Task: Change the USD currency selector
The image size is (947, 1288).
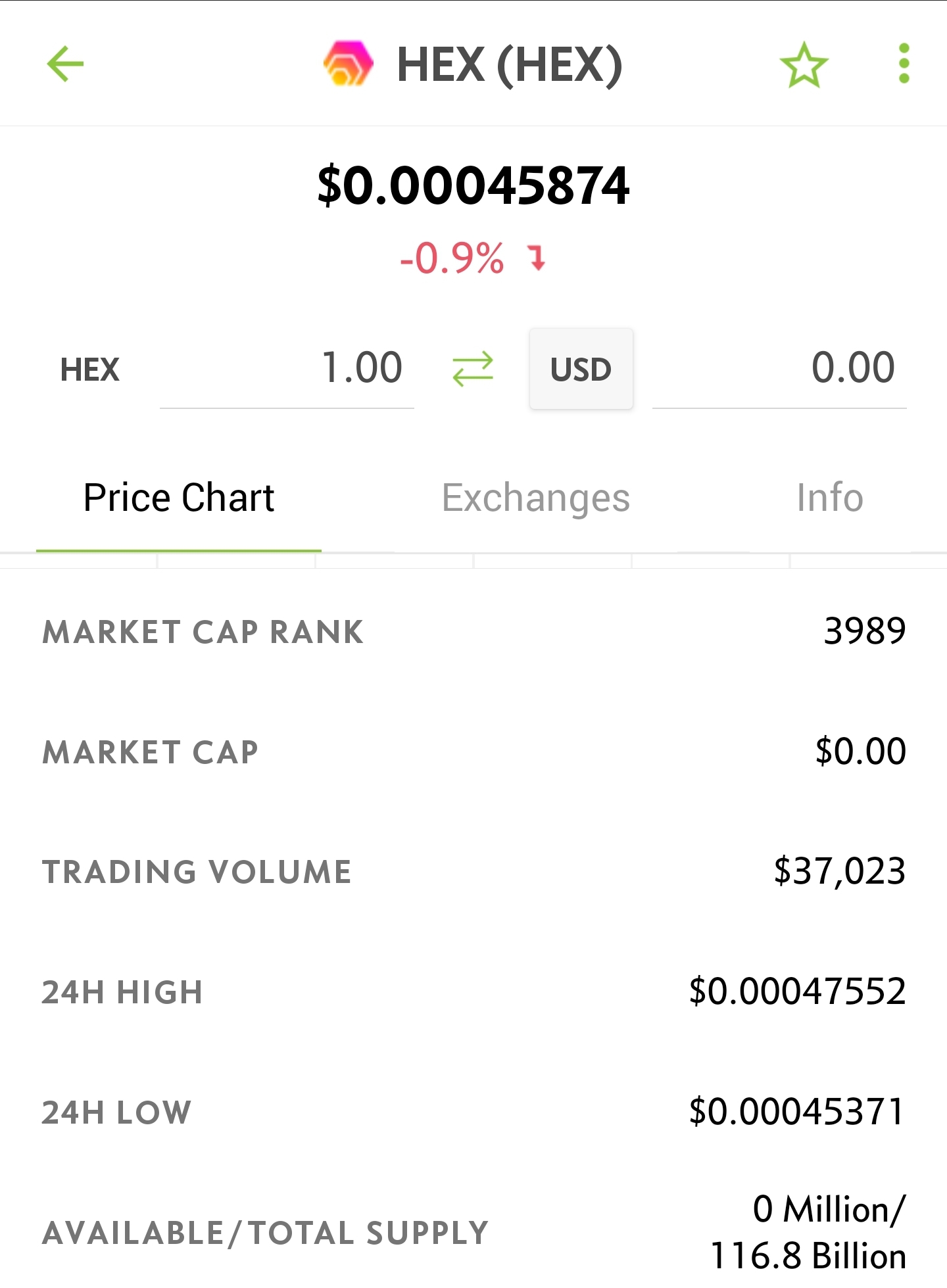Action: (x=581, y=369)
